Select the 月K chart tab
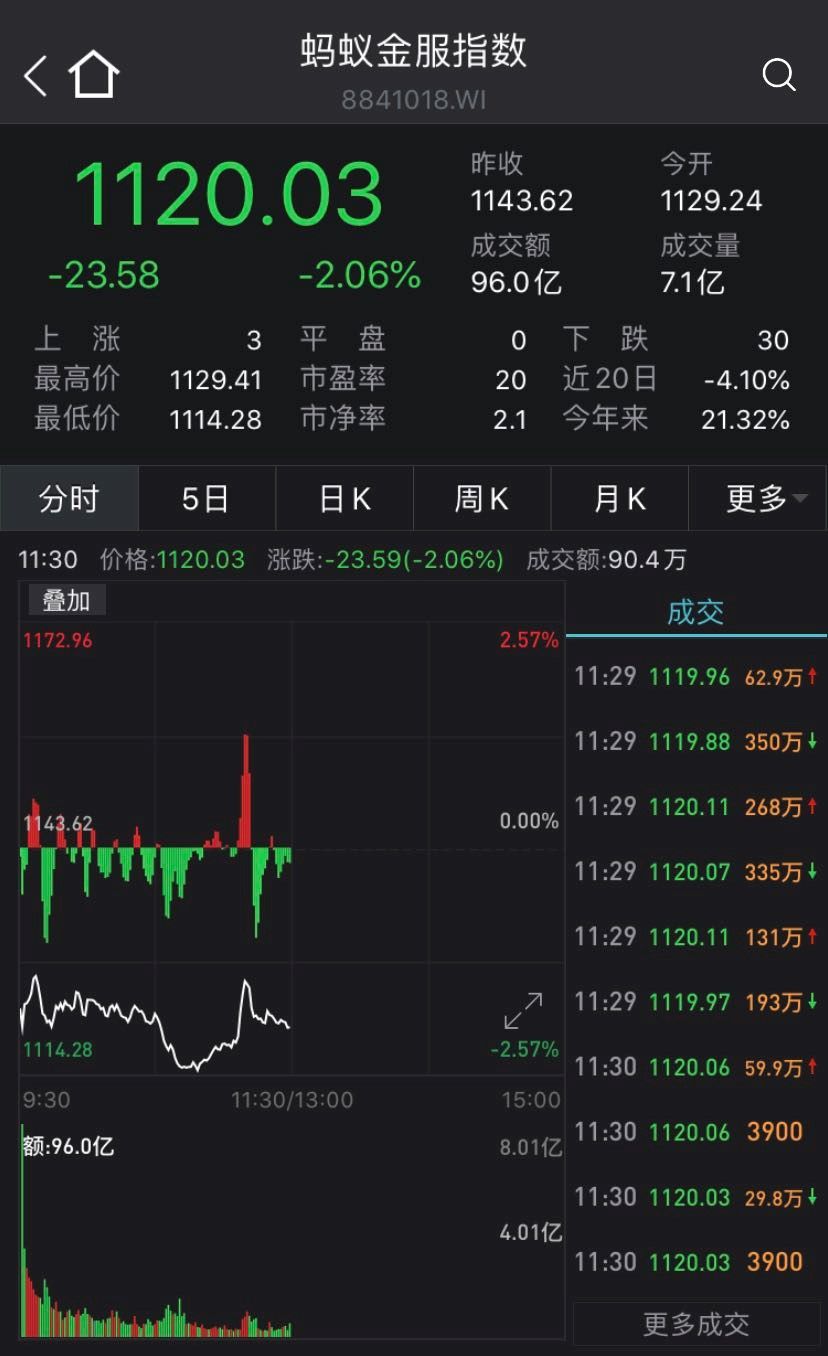 (619, 498)
